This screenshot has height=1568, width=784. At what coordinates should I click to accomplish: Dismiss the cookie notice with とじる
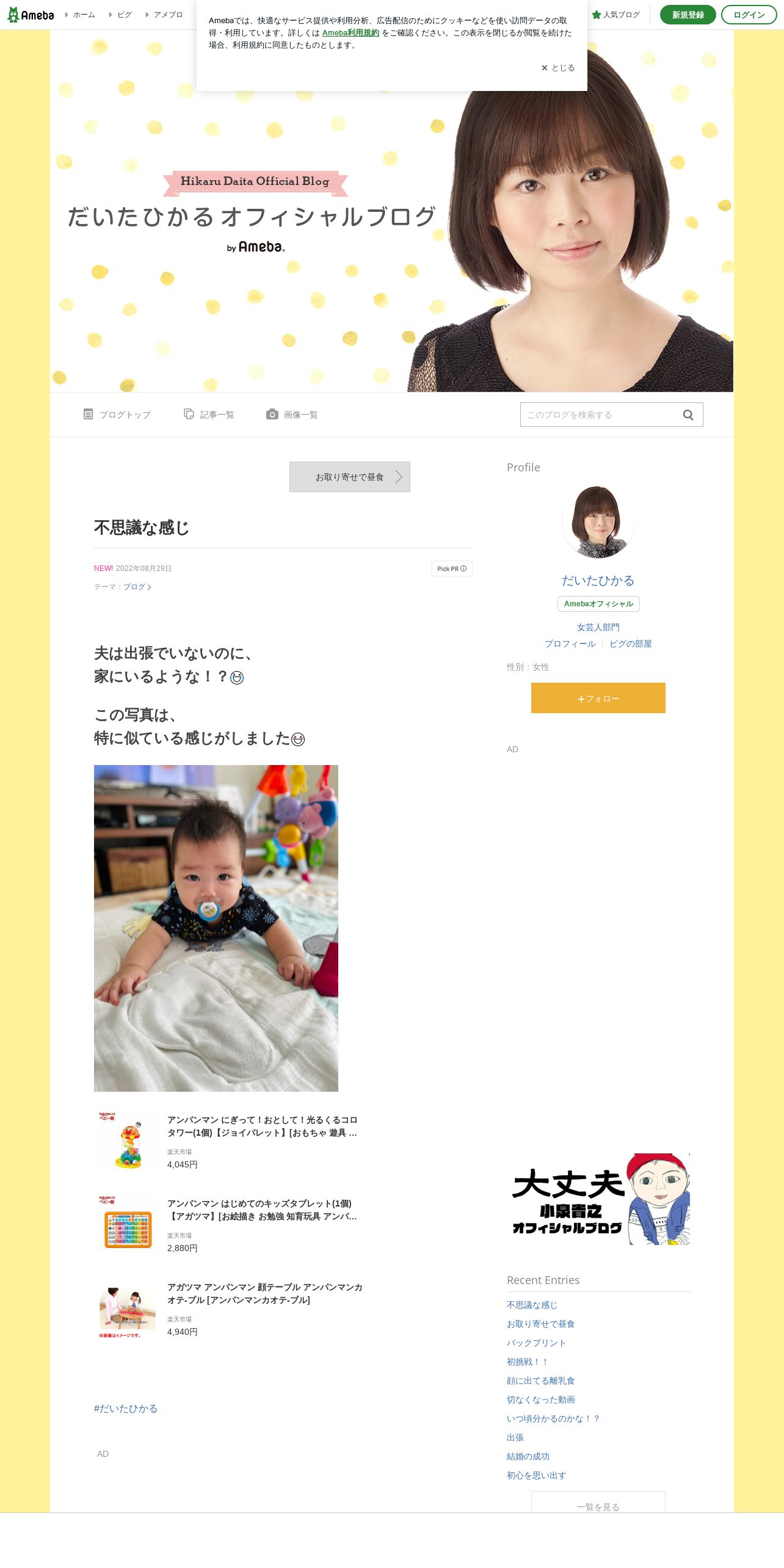pos(558,68)
